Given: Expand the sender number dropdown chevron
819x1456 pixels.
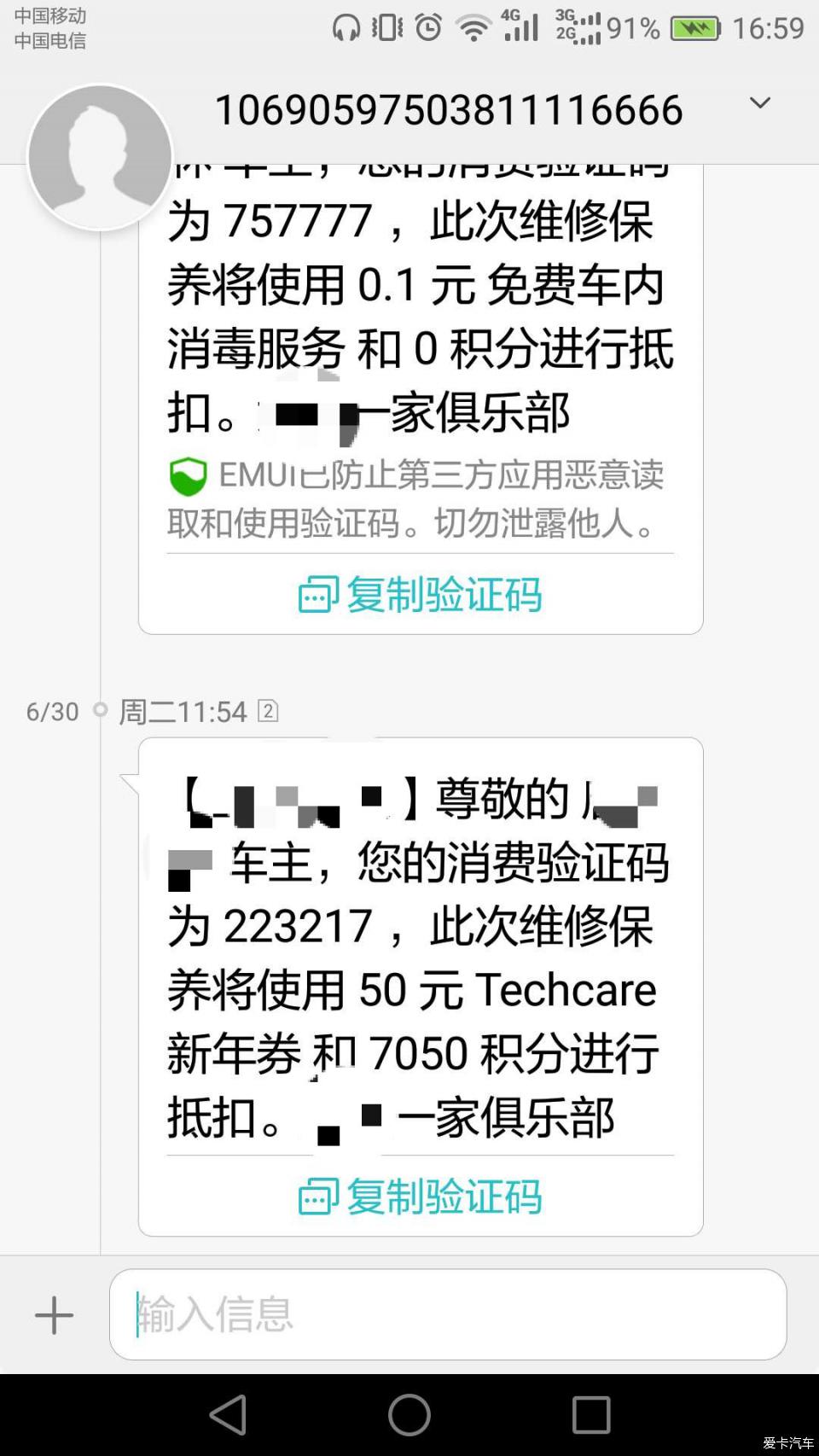Looking at the screenshot, I should (759, 104).
